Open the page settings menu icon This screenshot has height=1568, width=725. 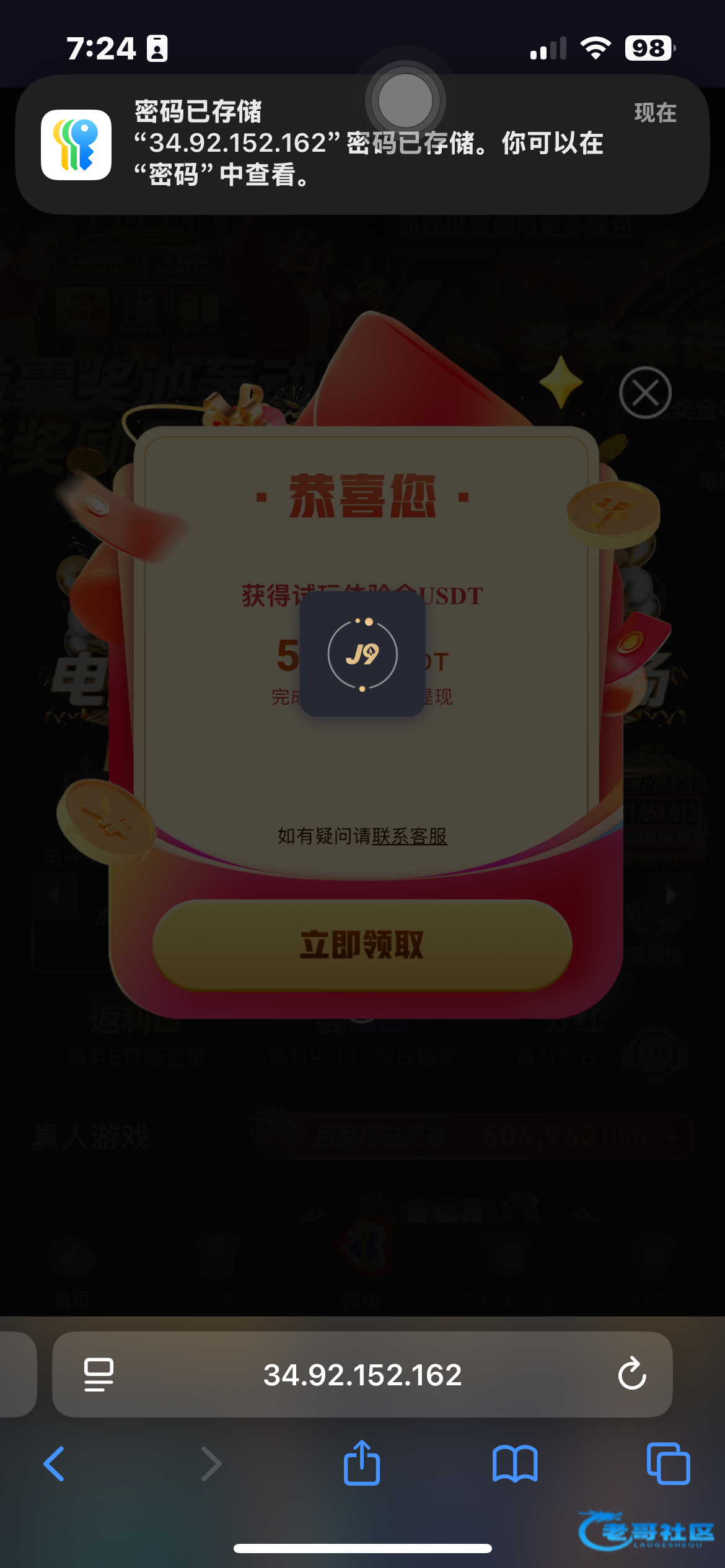99,1375
